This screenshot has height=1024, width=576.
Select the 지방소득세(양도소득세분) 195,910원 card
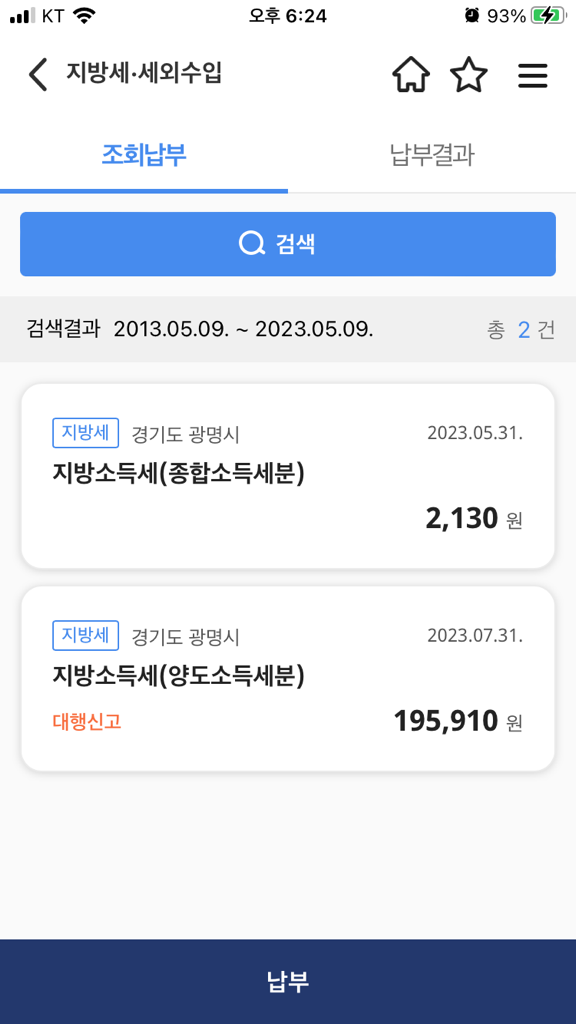tap(288, 679)
